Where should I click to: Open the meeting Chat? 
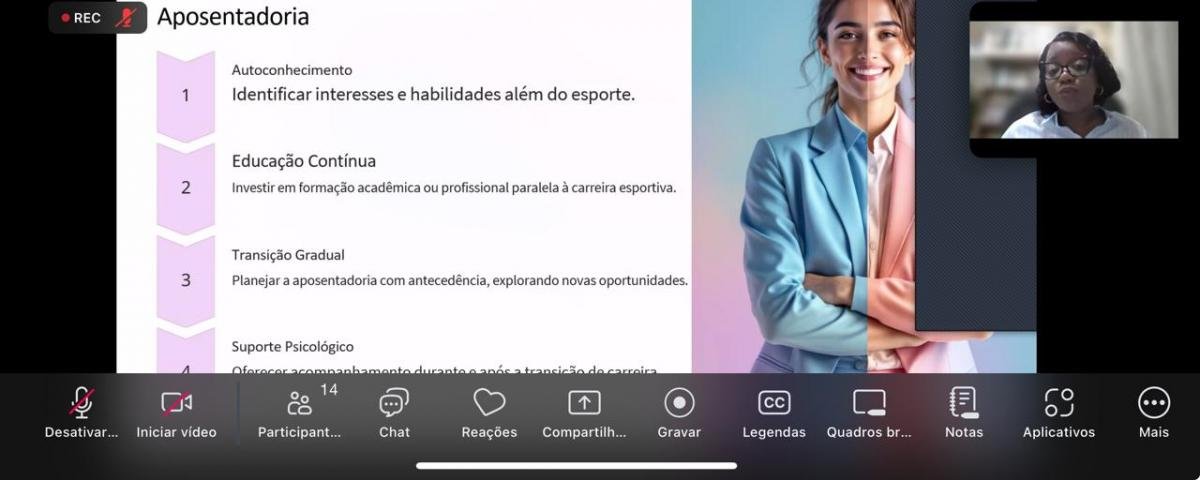pos(394,411)
